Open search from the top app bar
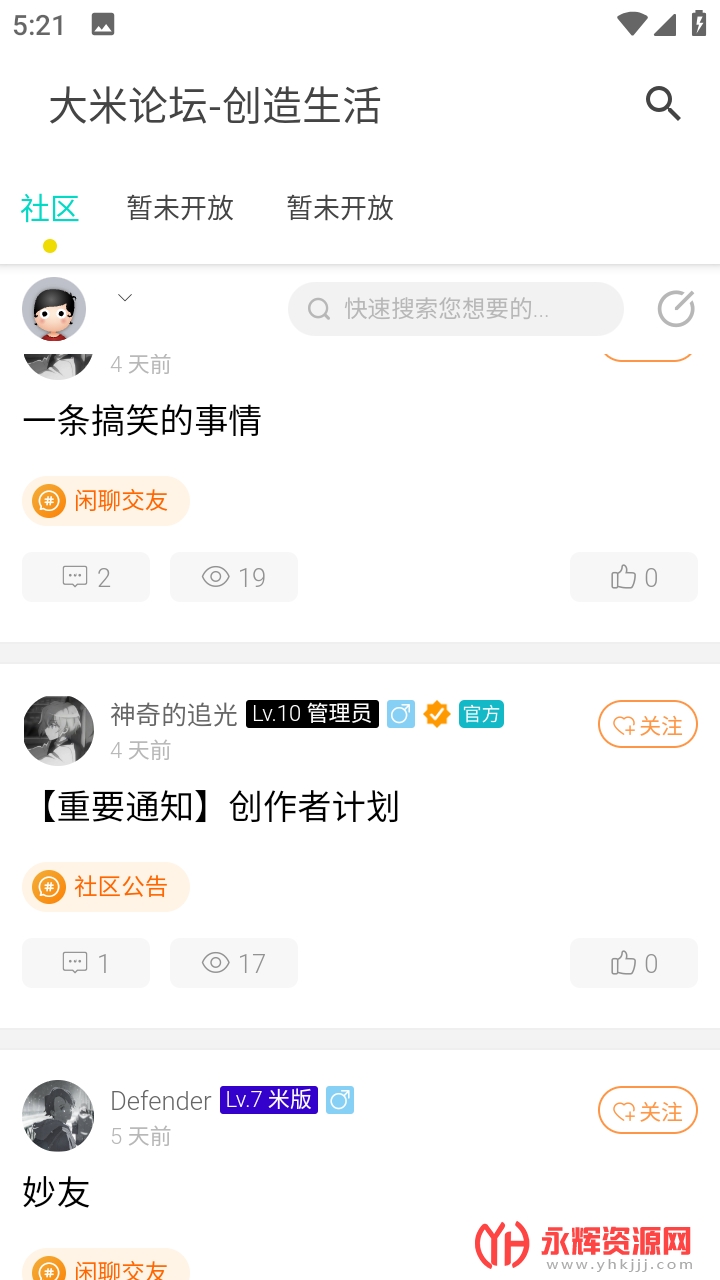This screenshot has height=1280, width=720. 663,104
